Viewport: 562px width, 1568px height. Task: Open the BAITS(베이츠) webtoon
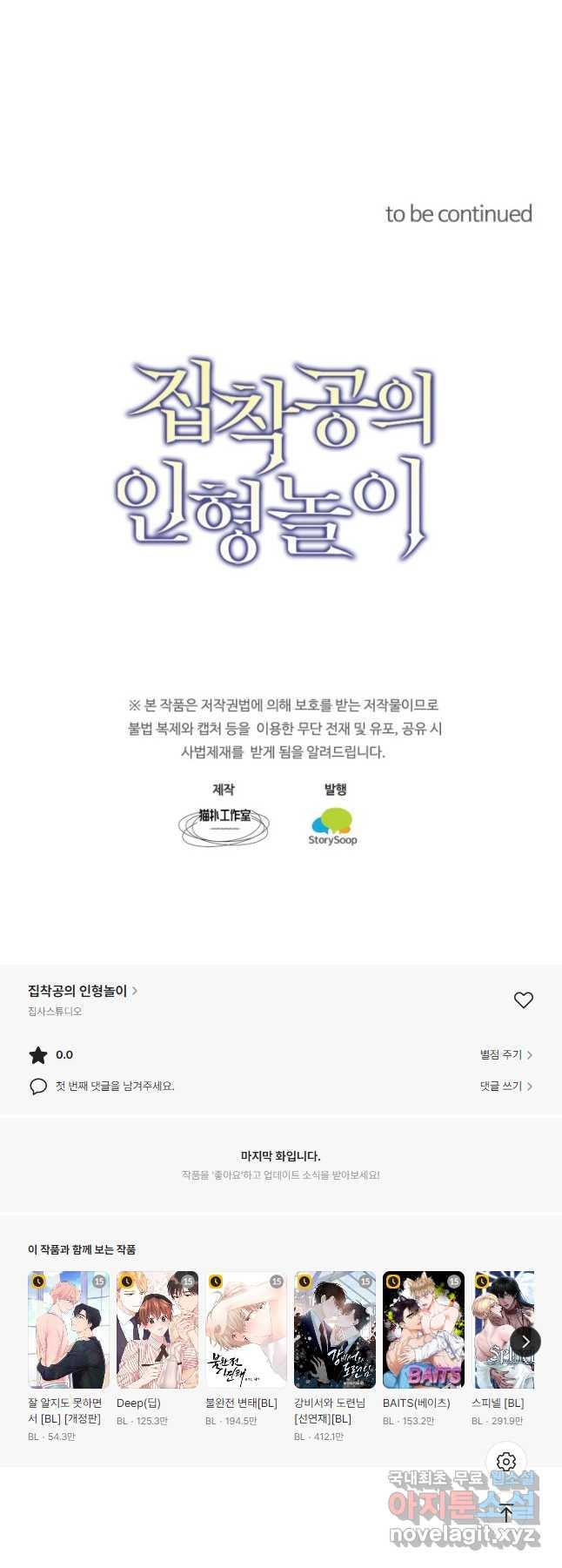(x=424, y=1329)
